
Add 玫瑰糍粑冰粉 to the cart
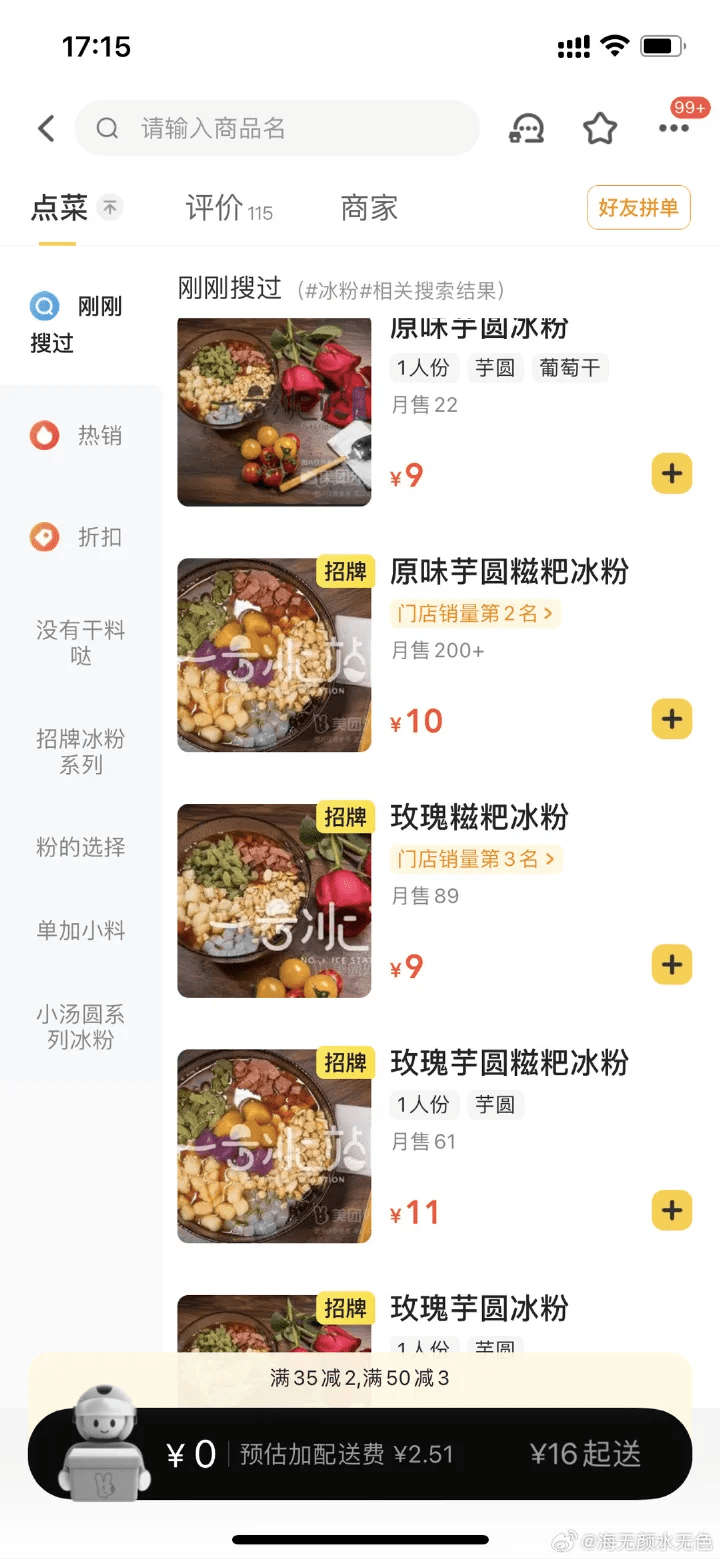(x=672, y=965)
